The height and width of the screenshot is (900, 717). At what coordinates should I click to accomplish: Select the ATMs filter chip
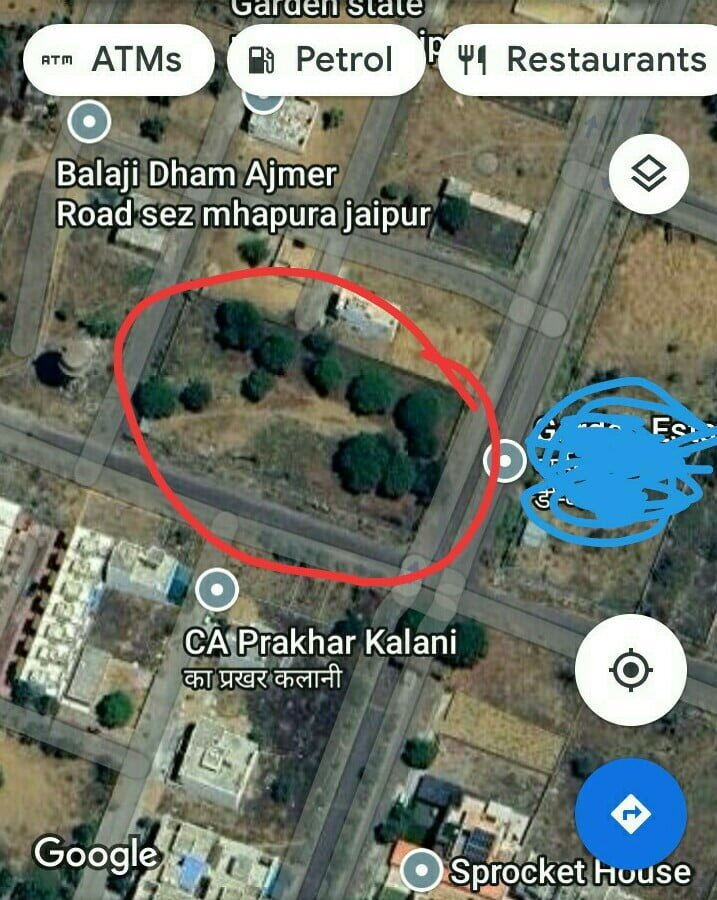click(117, 60)
